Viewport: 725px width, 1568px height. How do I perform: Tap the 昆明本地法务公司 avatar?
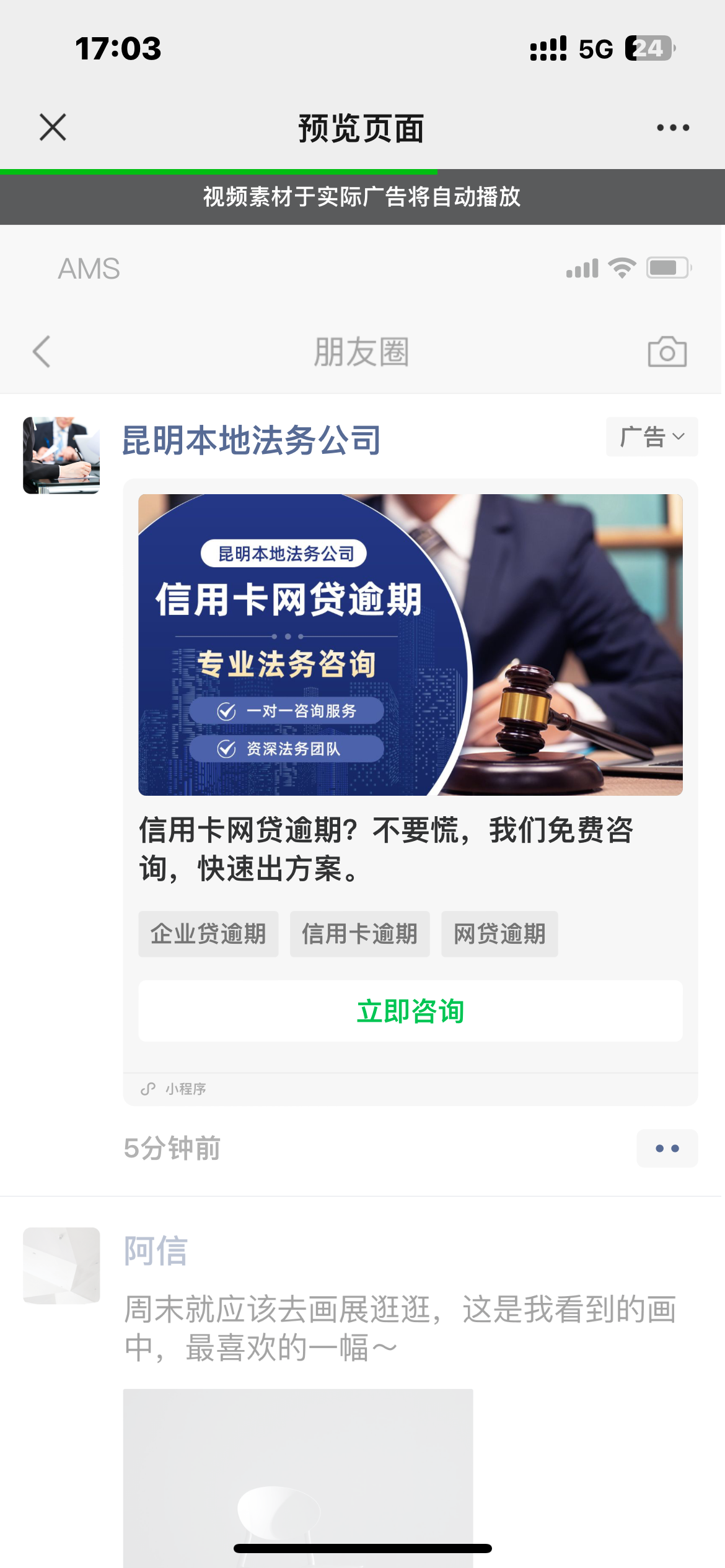click(x=61, y=455)
